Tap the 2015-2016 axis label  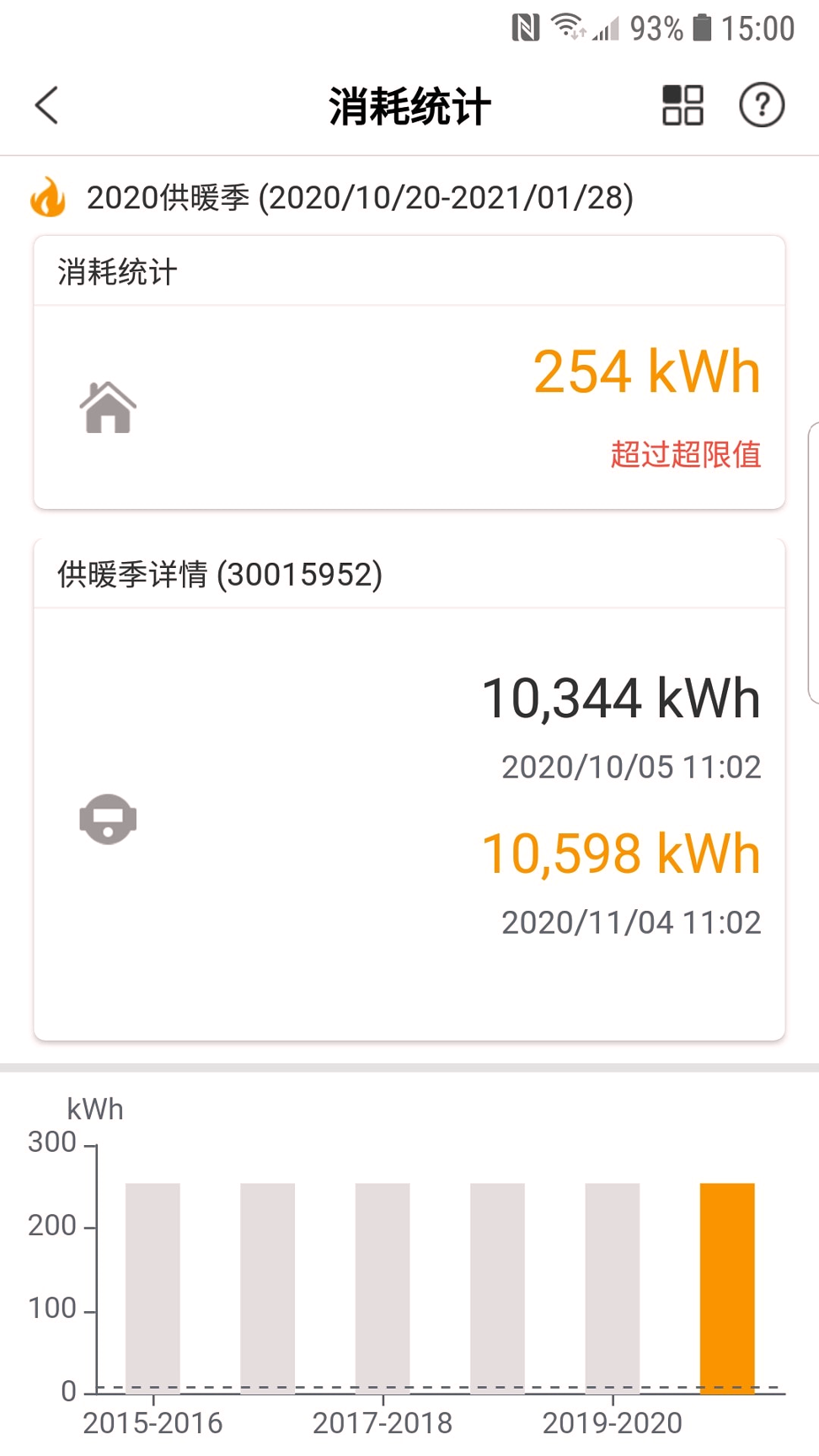pos(152,1422)
